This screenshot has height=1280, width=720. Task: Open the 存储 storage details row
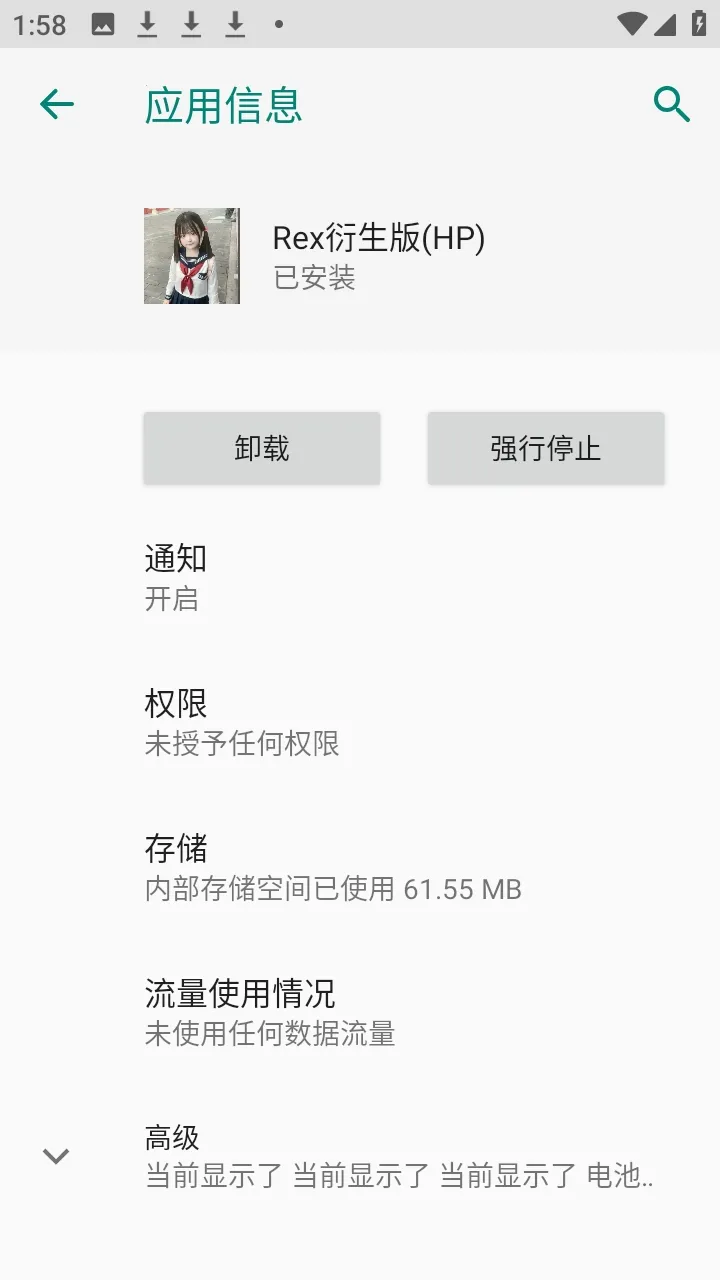360,867
